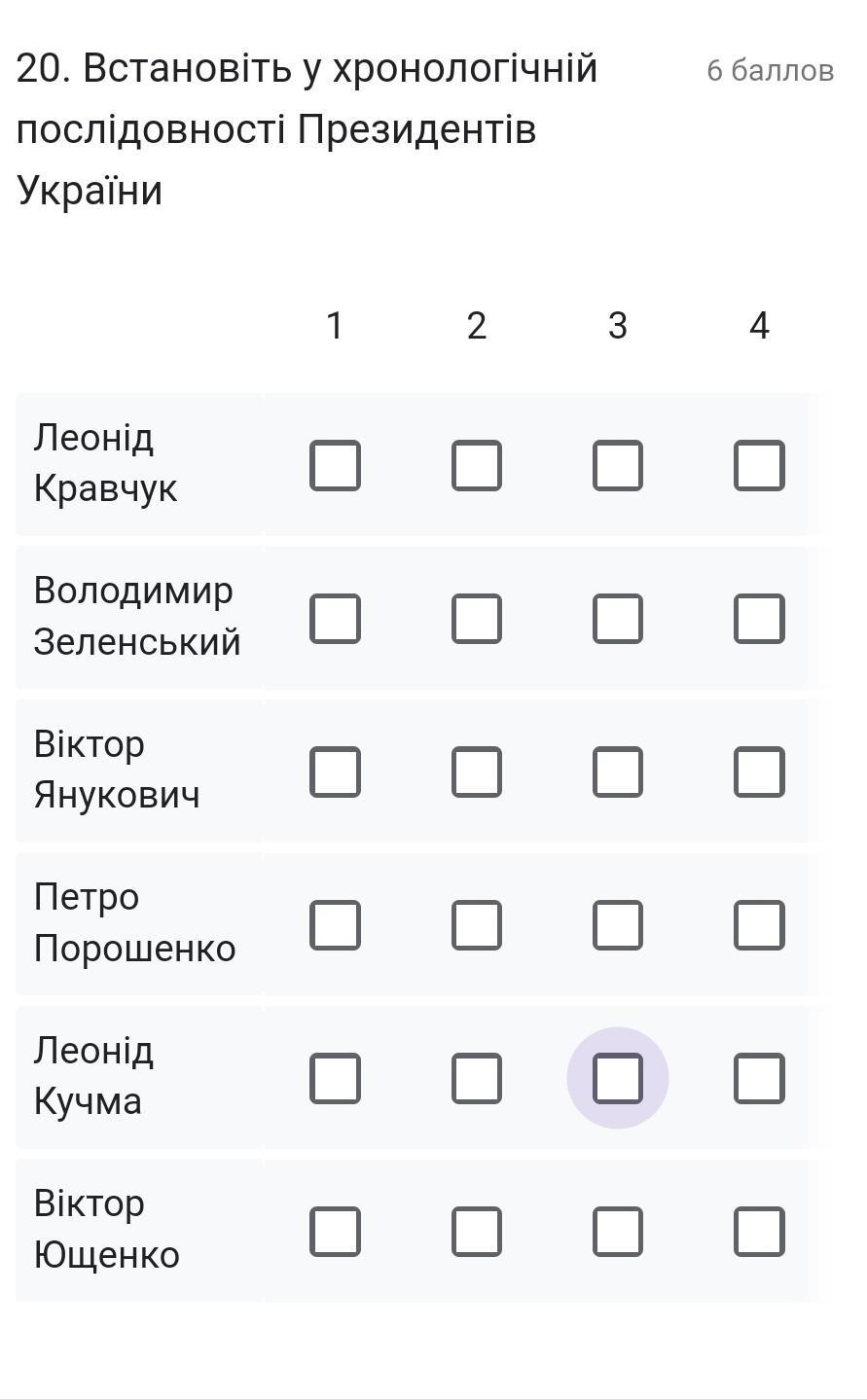The image size is (867, 1400).
Task: Check column 2 for Леонід Кучма
Action: pyautogui.click(x=477, y=1078)
